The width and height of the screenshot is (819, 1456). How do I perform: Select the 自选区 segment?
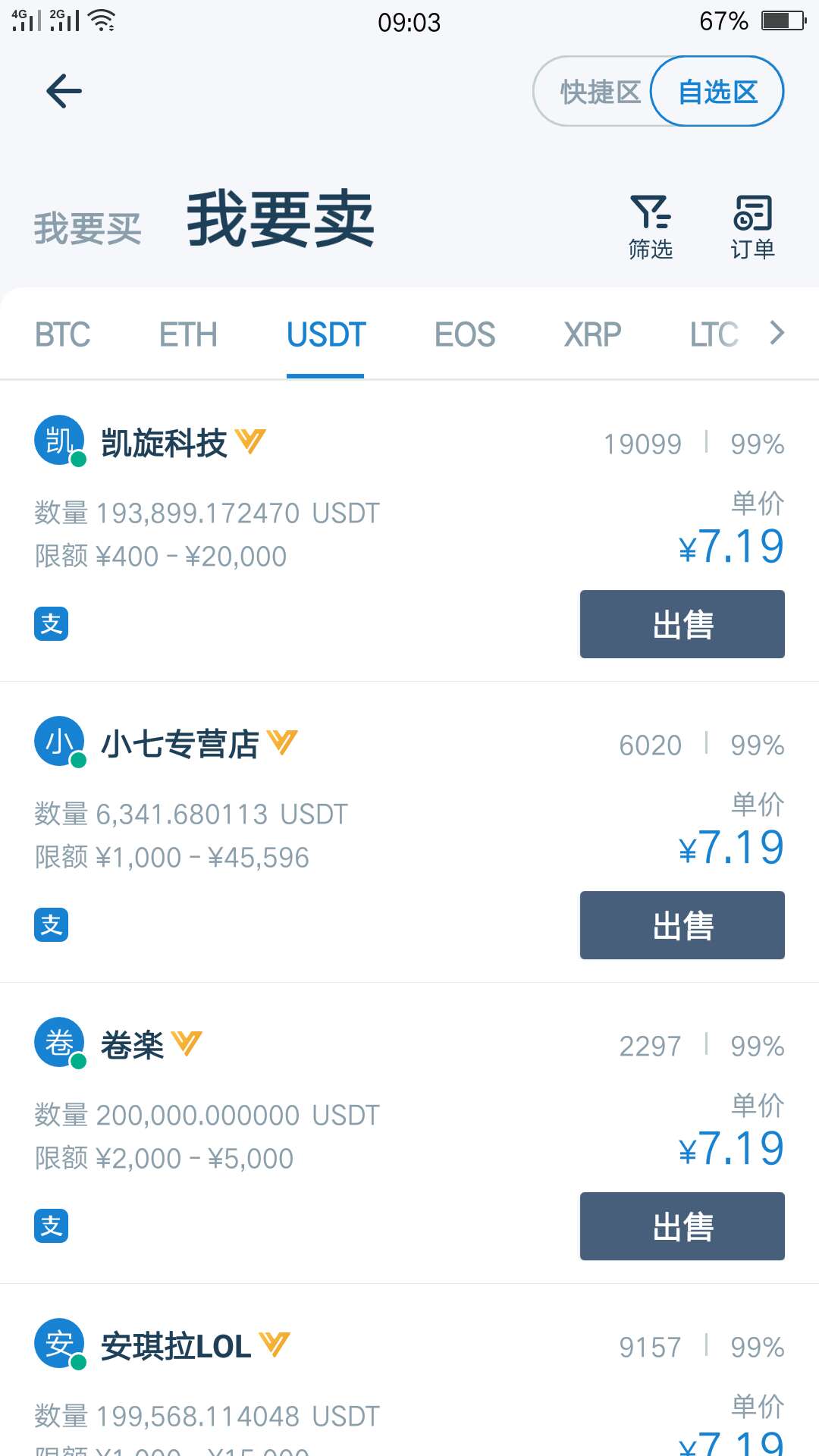coord(717,92)
